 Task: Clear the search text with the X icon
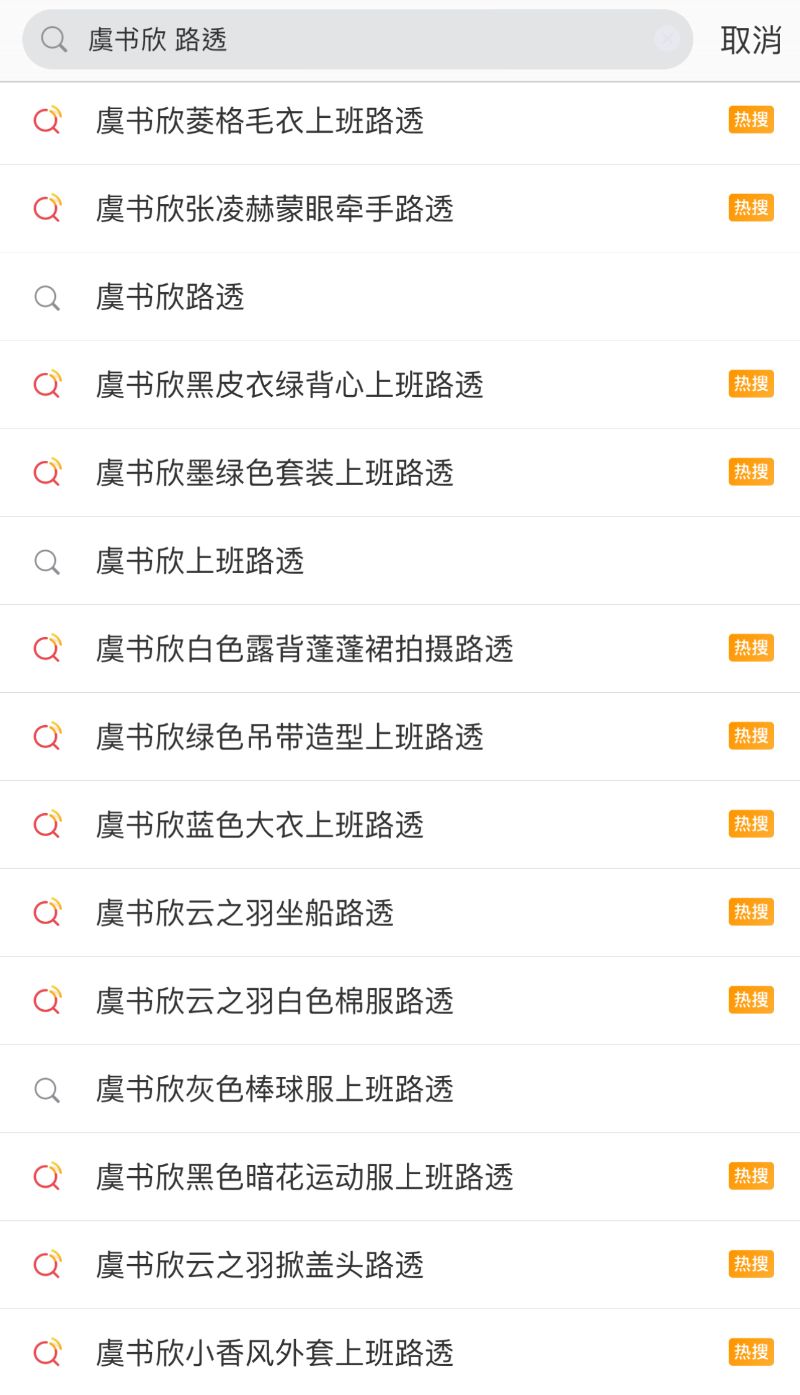coord(667,39)
